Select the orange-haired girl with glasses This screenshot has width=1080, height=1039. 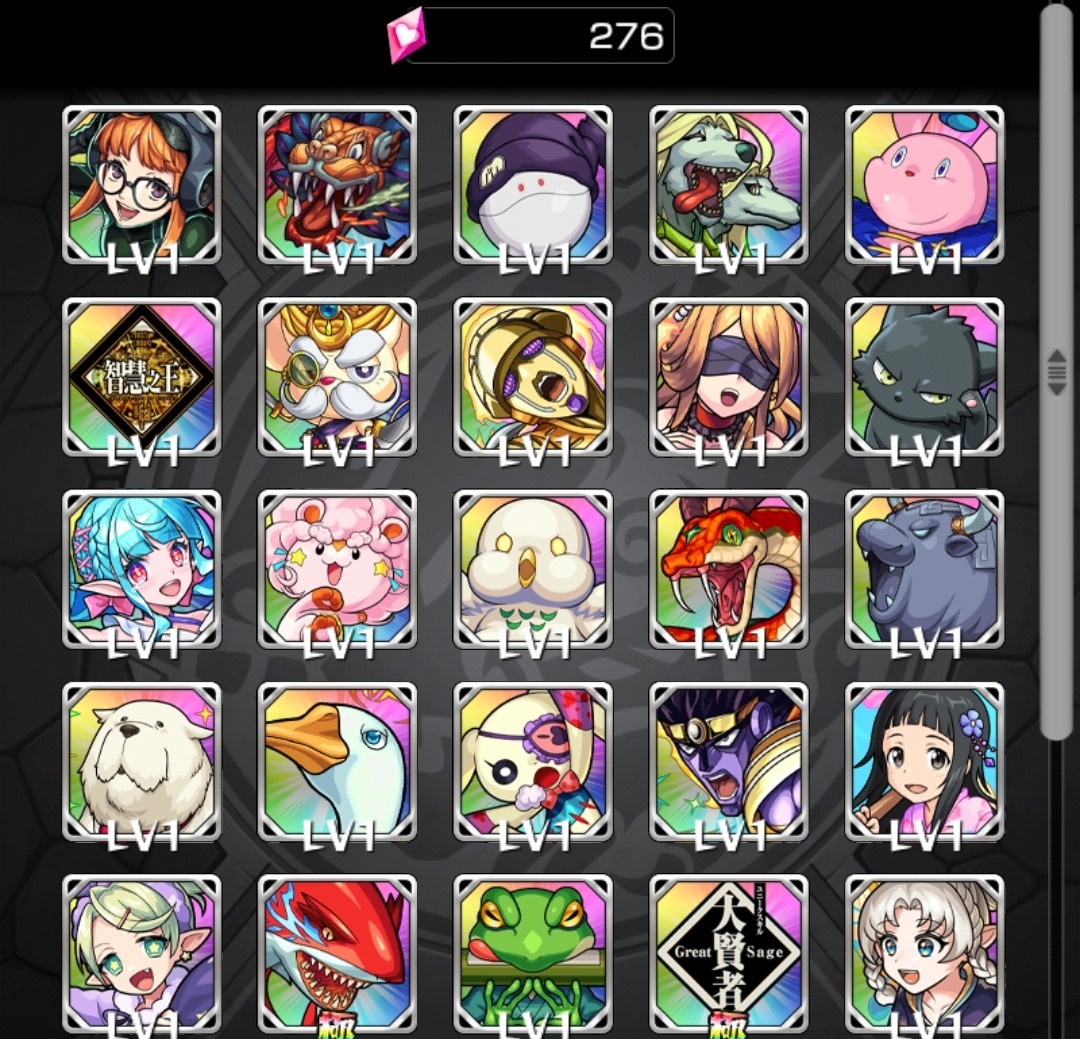point(142,185)
